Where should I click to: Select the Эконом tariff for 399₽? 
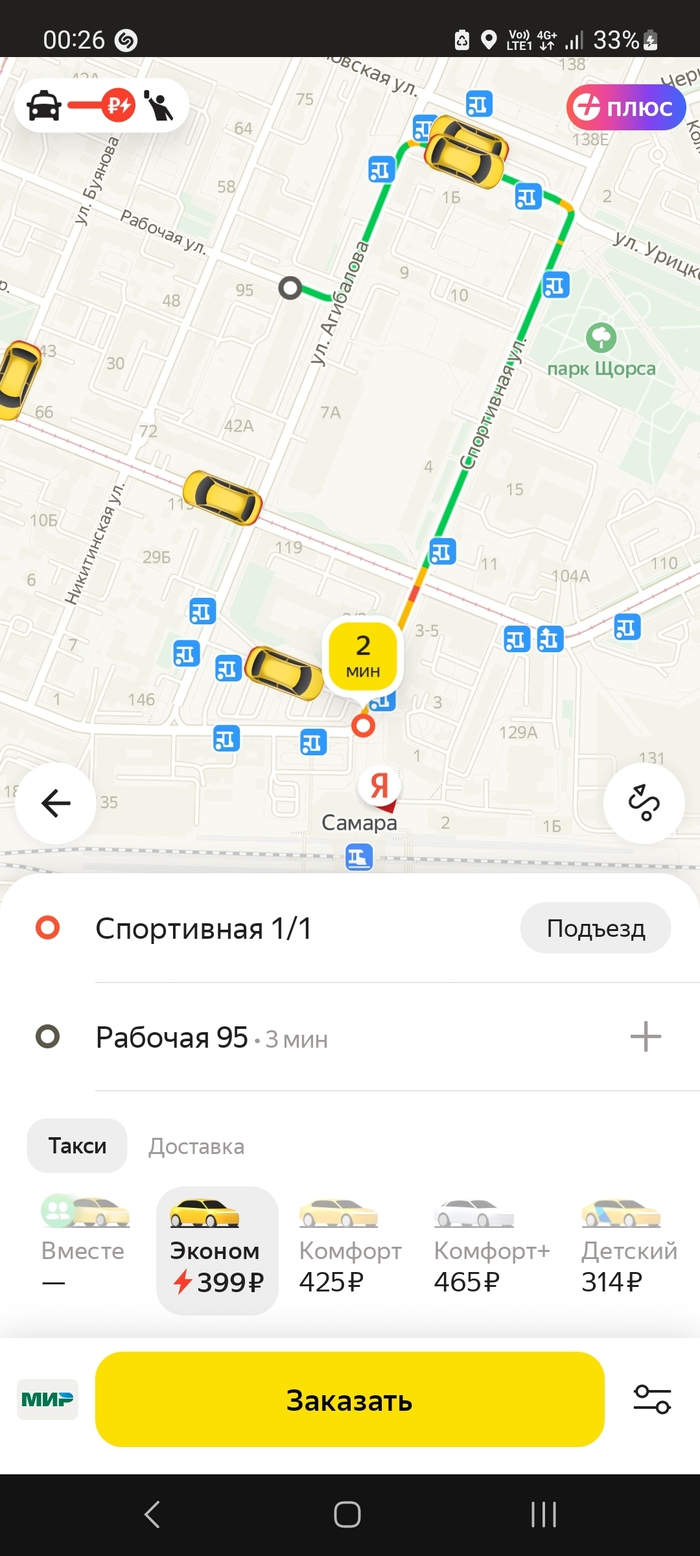click(217, 1250)
